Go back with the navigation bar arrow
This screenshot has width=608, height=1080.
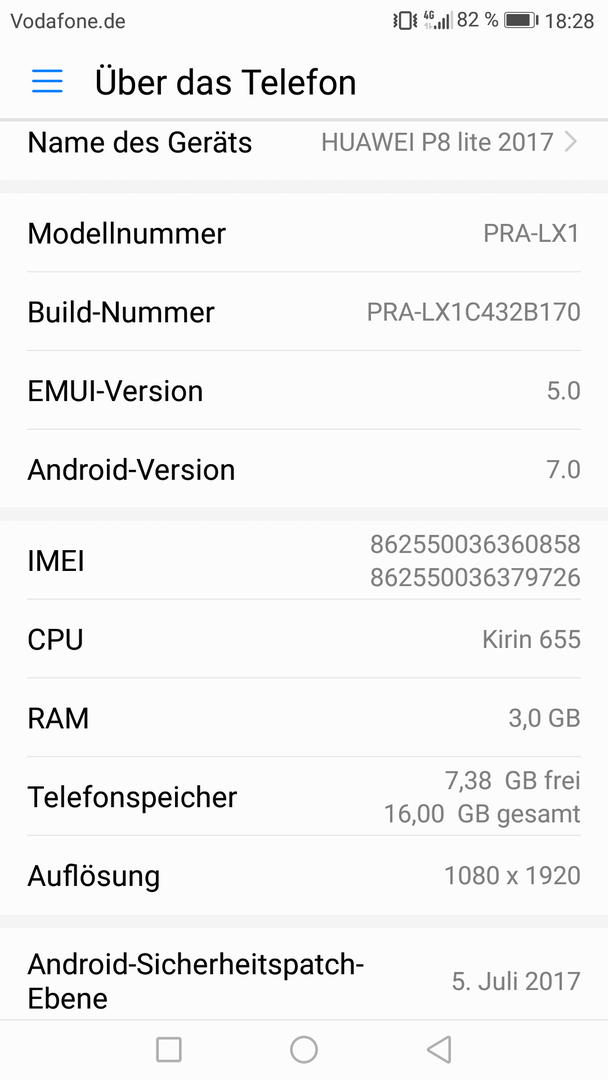click(x=439, y=1050)
